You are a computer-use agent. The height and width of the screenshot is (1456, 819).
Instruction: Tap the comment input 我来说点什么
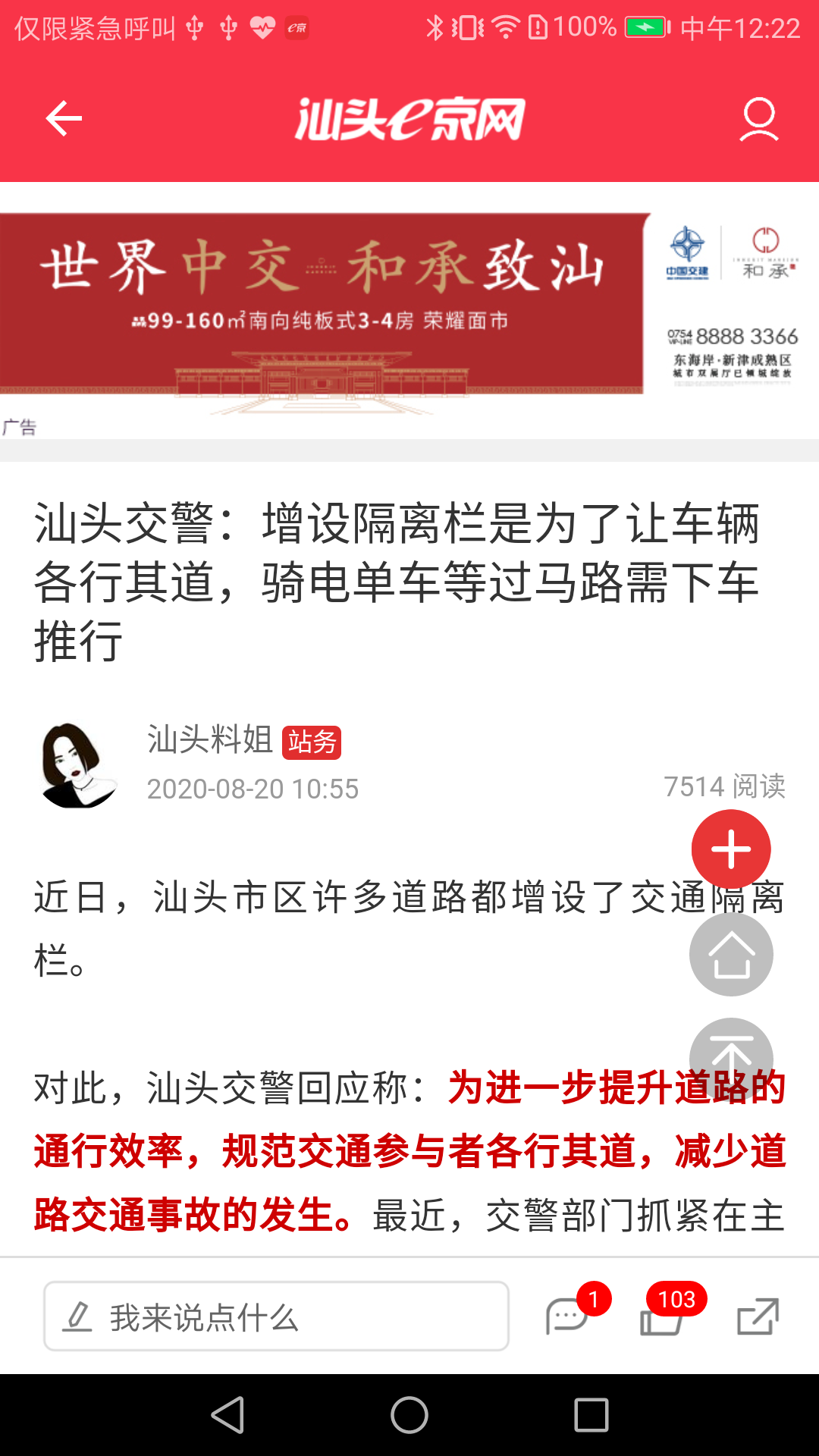277,1315
